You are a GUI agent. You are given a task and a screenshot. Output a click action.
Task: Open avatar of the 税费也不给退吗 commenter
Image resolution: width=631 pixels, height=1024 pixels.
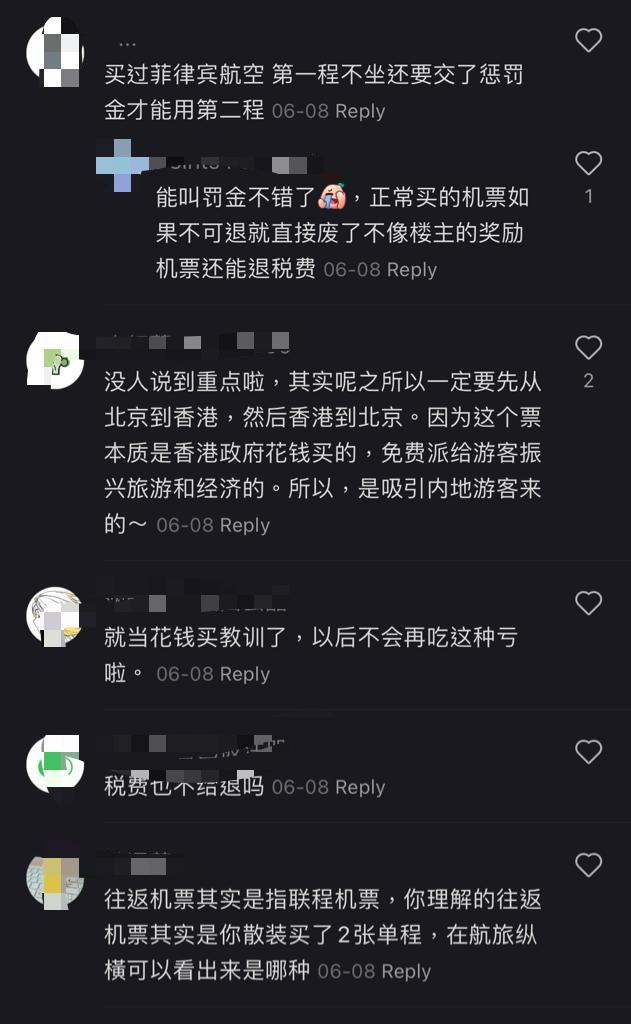tap(54, 765)
